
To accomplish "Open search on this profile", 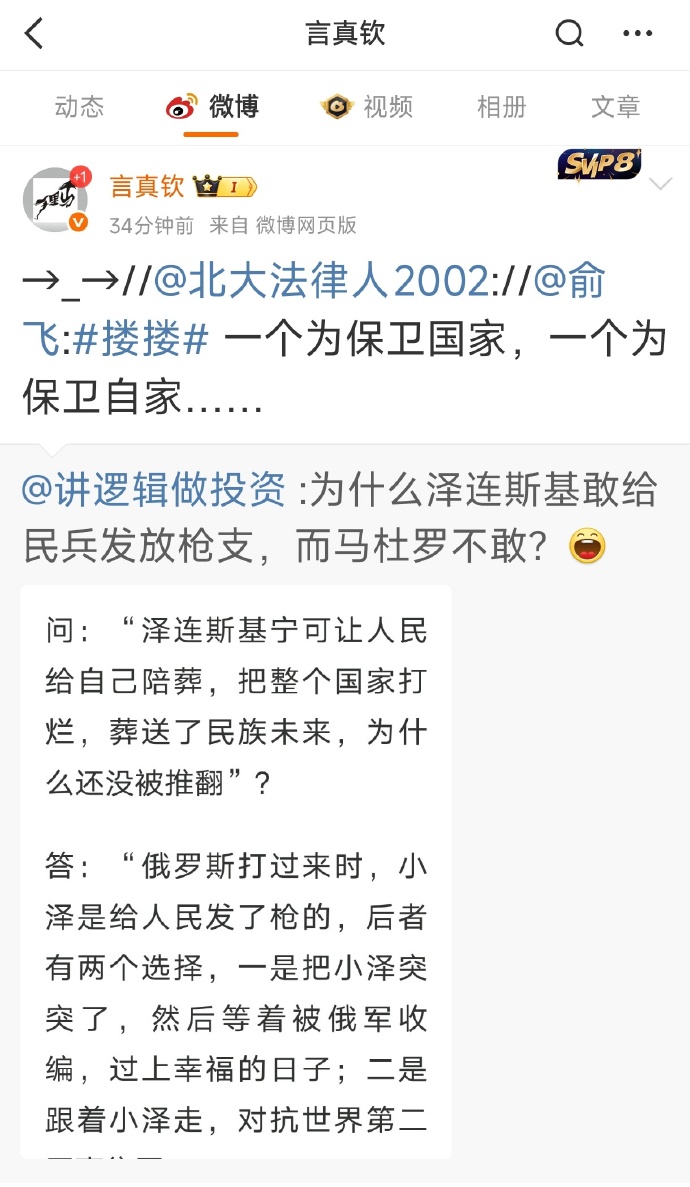I will point(569,34).
